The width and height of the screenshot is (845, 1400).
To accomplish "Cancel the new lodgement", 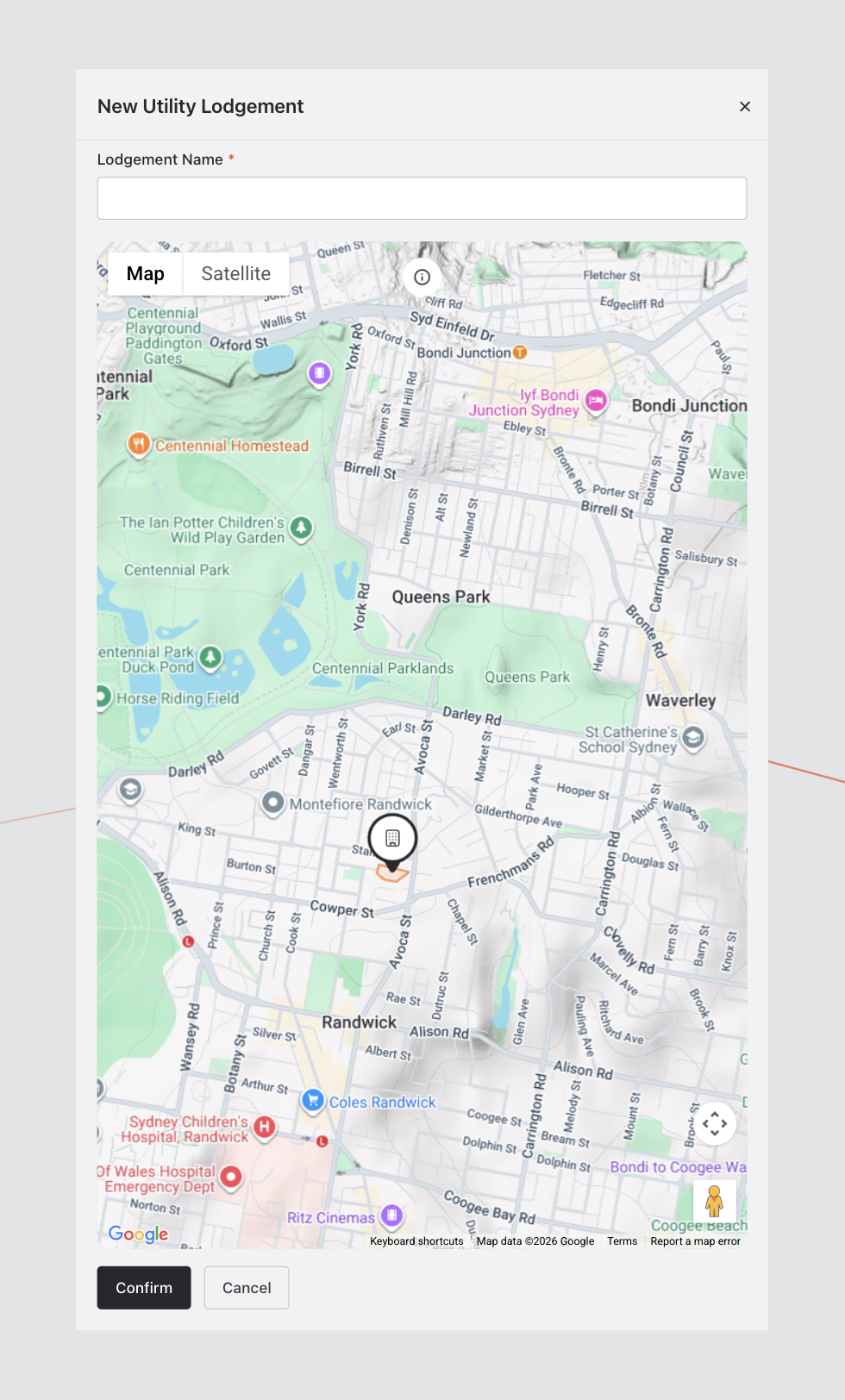I will tap(247, 1288).
